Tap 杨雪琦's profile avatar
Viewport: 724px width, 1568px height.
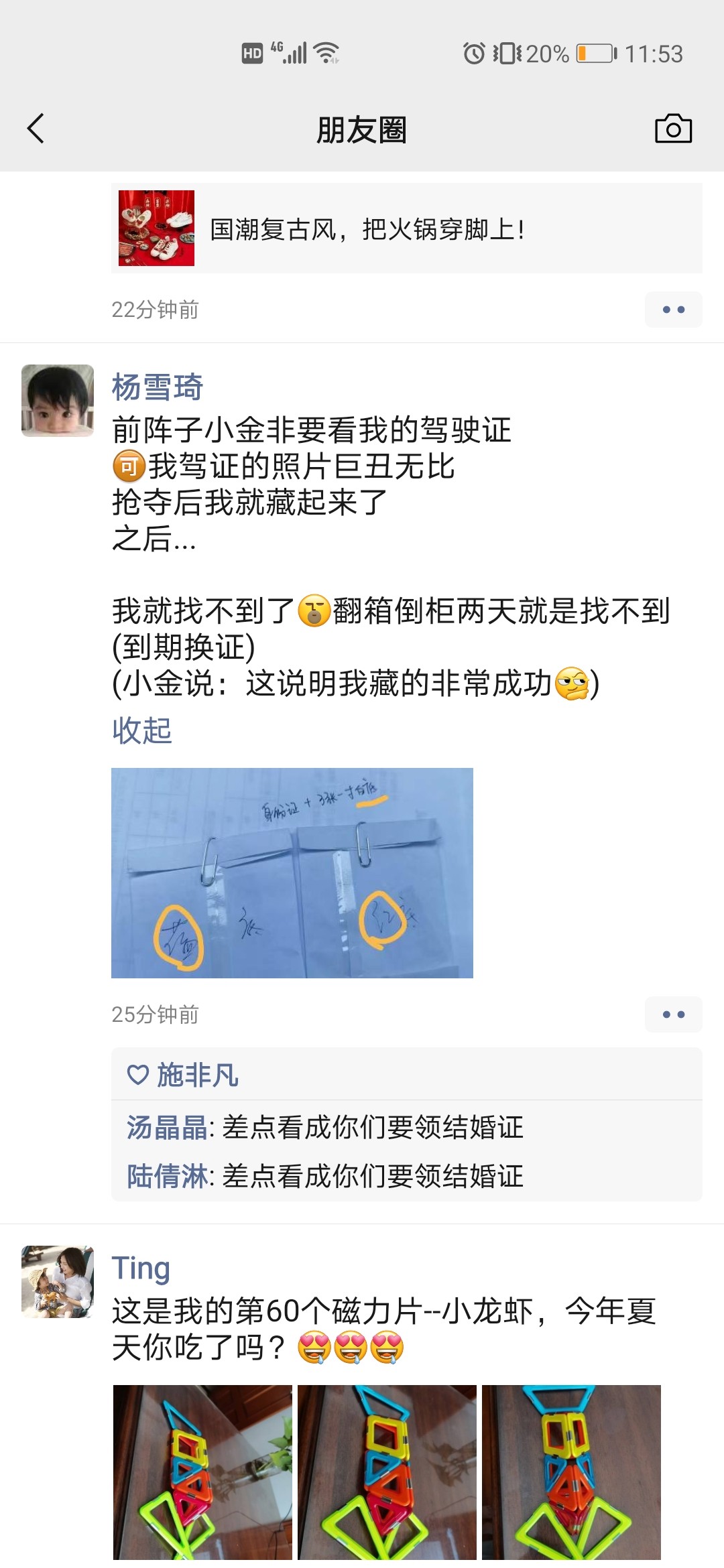[x=58, y=401]
